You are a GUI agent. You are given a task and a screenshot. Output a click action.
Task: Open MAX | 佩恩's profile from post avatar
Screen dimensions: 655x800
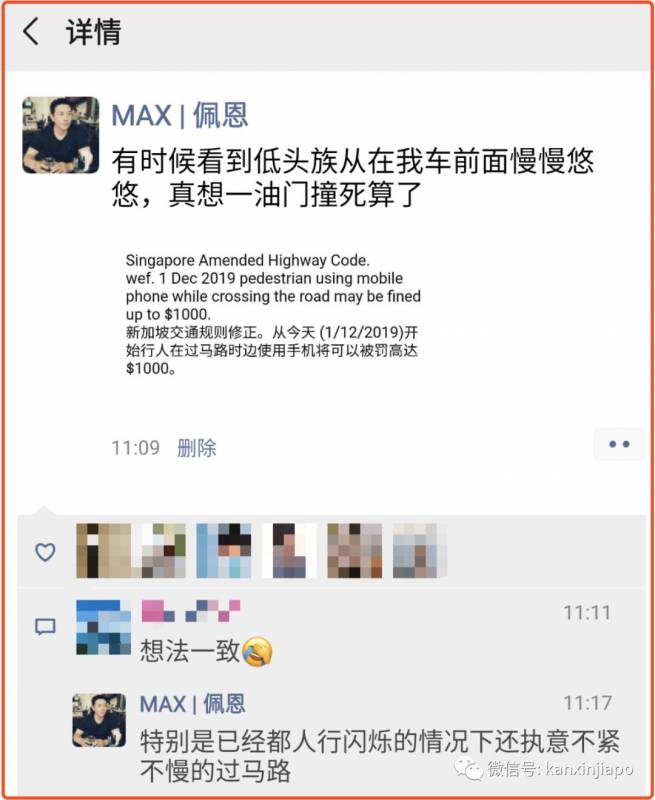(60, 135)
